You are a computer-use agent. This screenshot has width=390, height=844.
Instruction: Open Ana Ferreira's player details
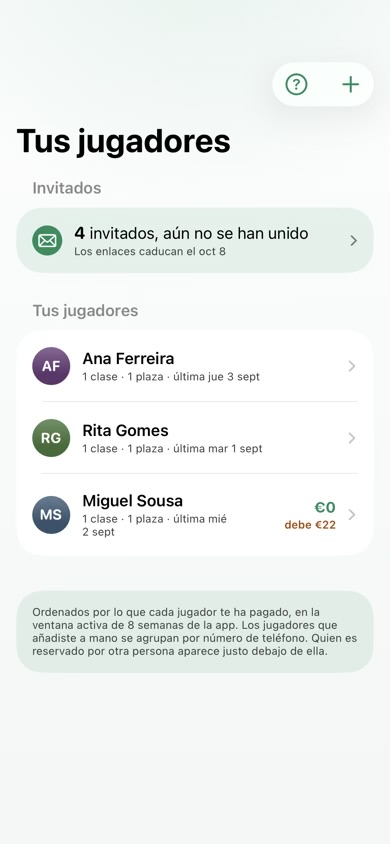pyautogui.click(x=195, y=366)
